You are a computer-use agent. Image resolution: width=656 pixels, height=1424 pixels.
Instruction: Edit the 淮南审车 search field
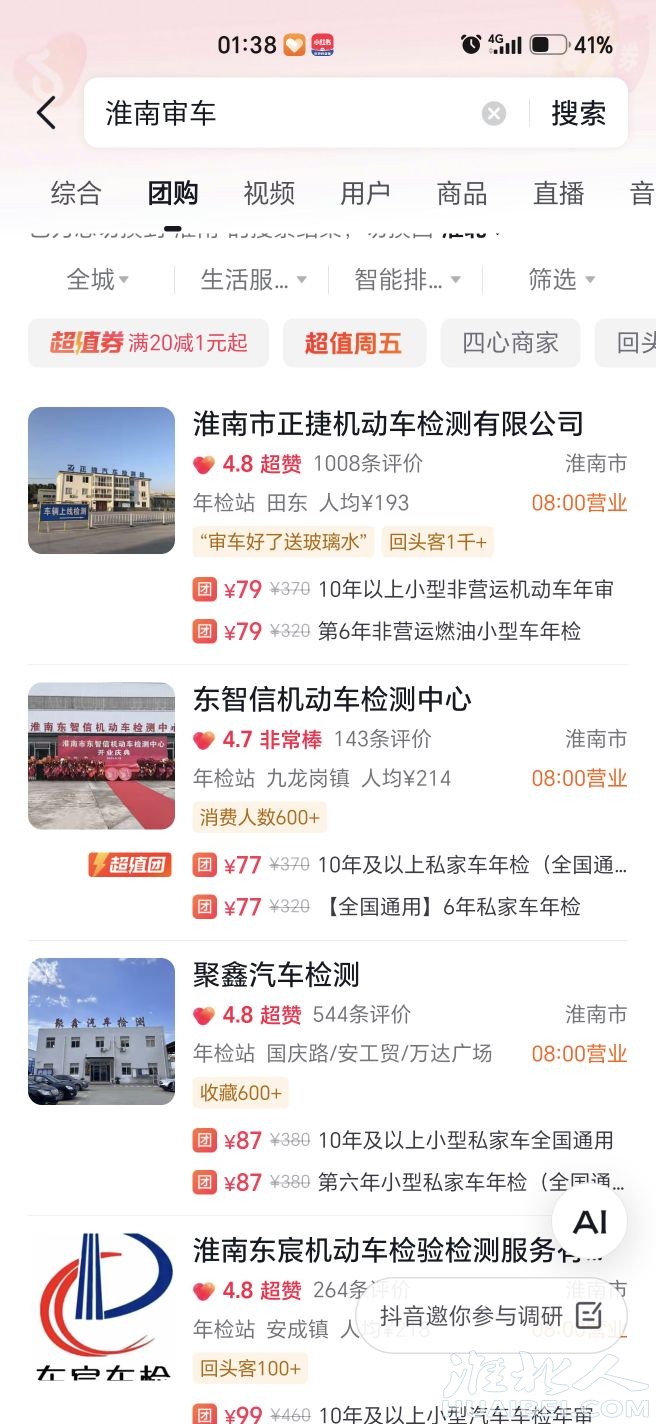click(x=290, y=113)
